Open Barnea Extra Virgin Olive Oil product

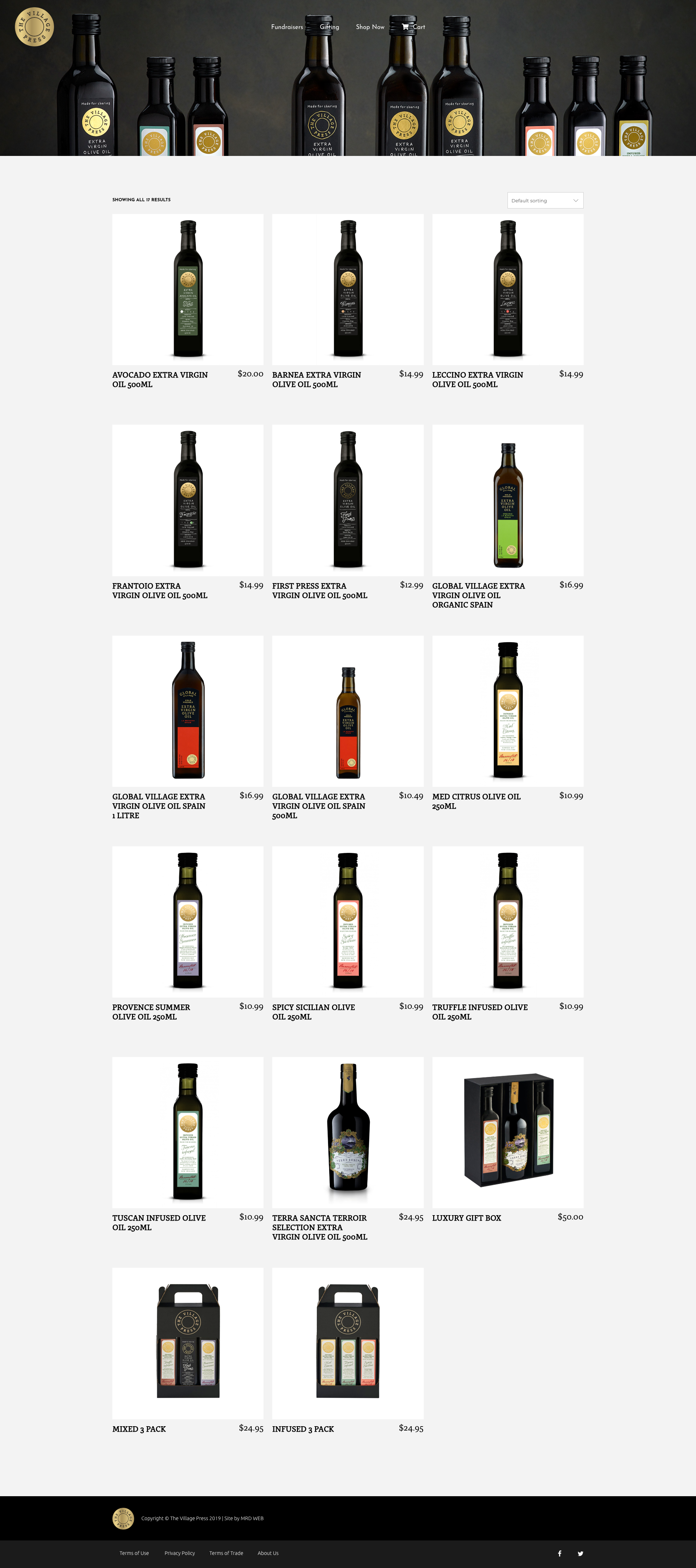pyautogui.click(x=316, y=379)
